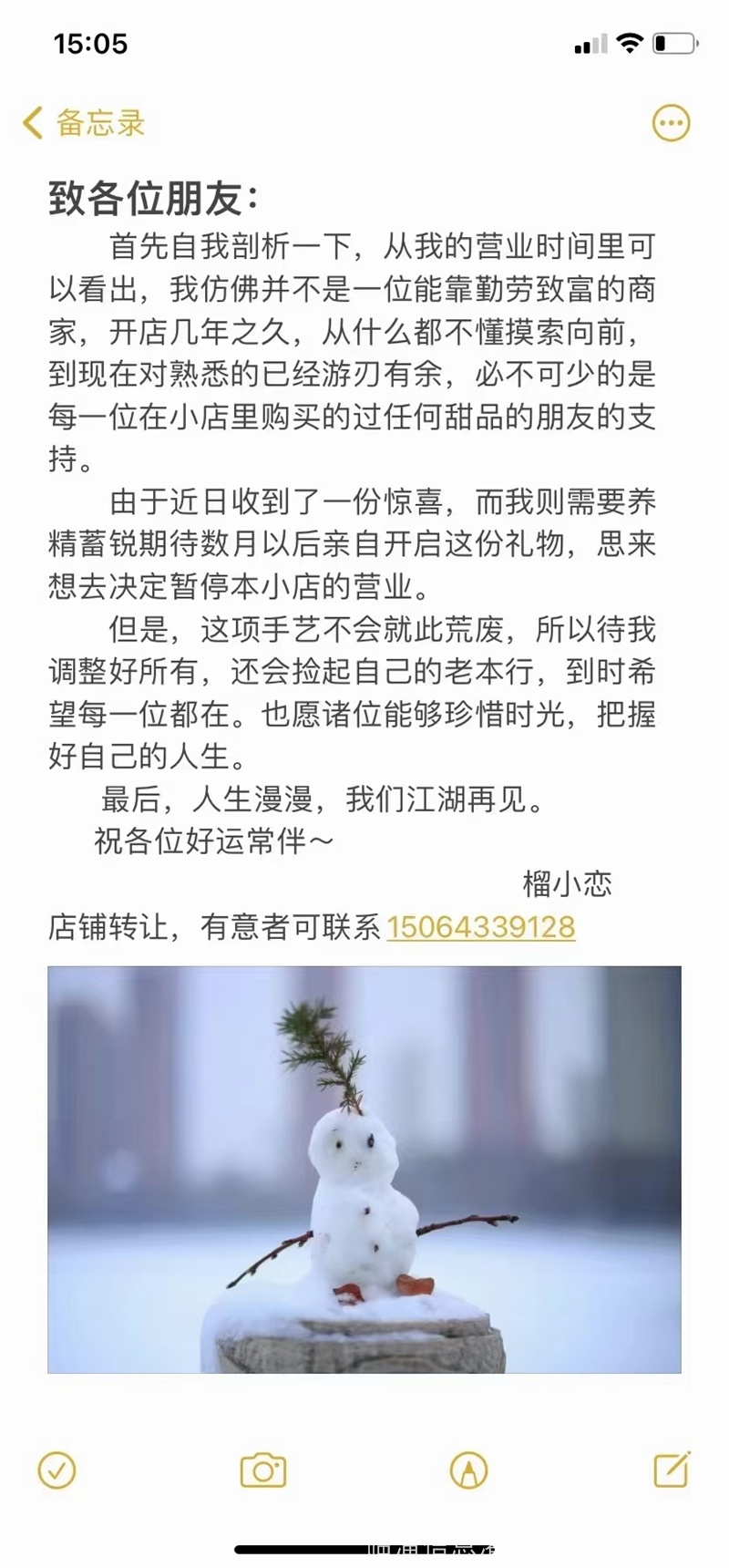Open the markup pen tool
This screenshot has width=729, height=1568.
(469, 1470)
